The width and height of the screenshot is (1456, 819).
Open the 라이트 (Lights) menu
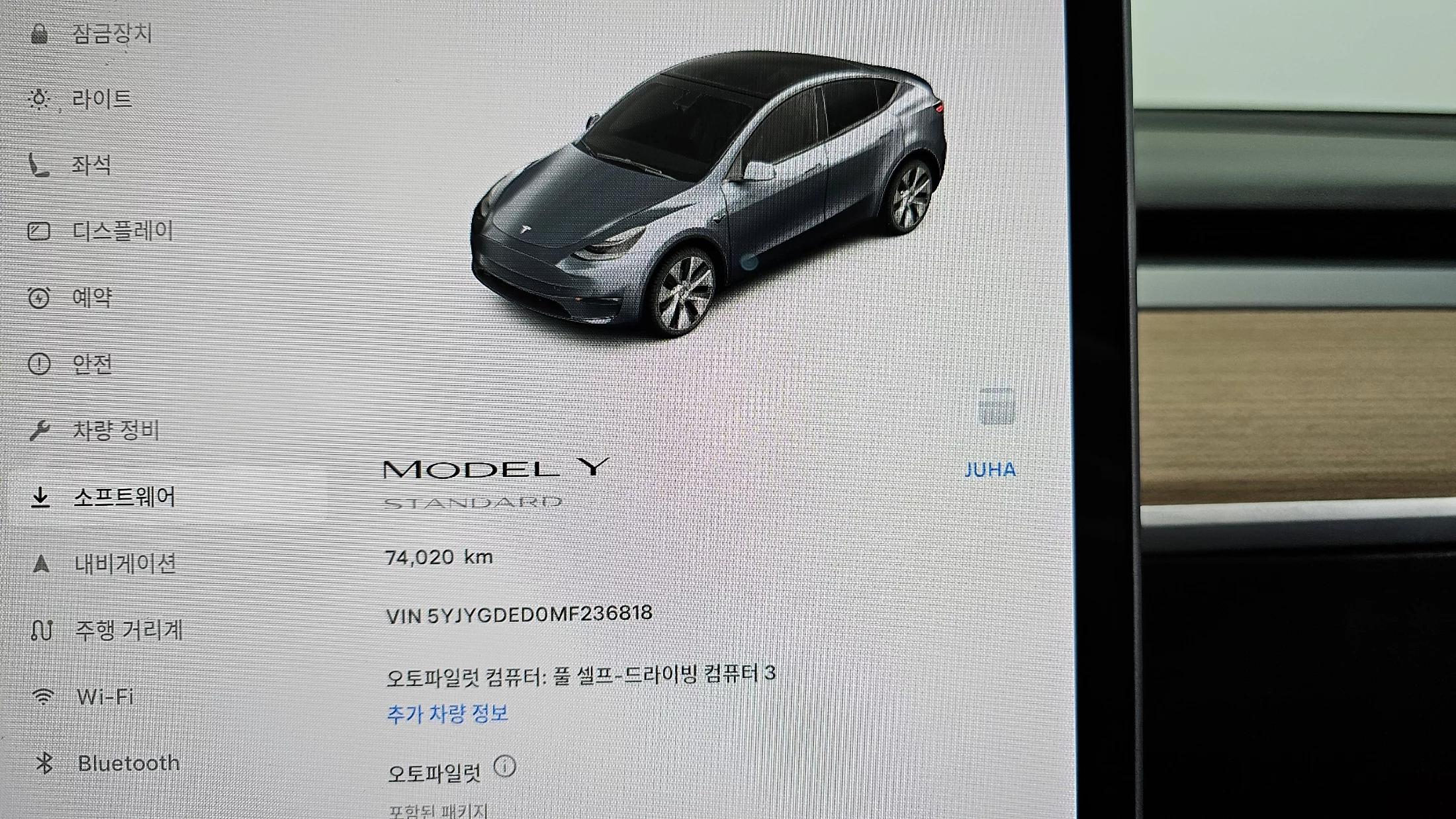tap(101, 99)
